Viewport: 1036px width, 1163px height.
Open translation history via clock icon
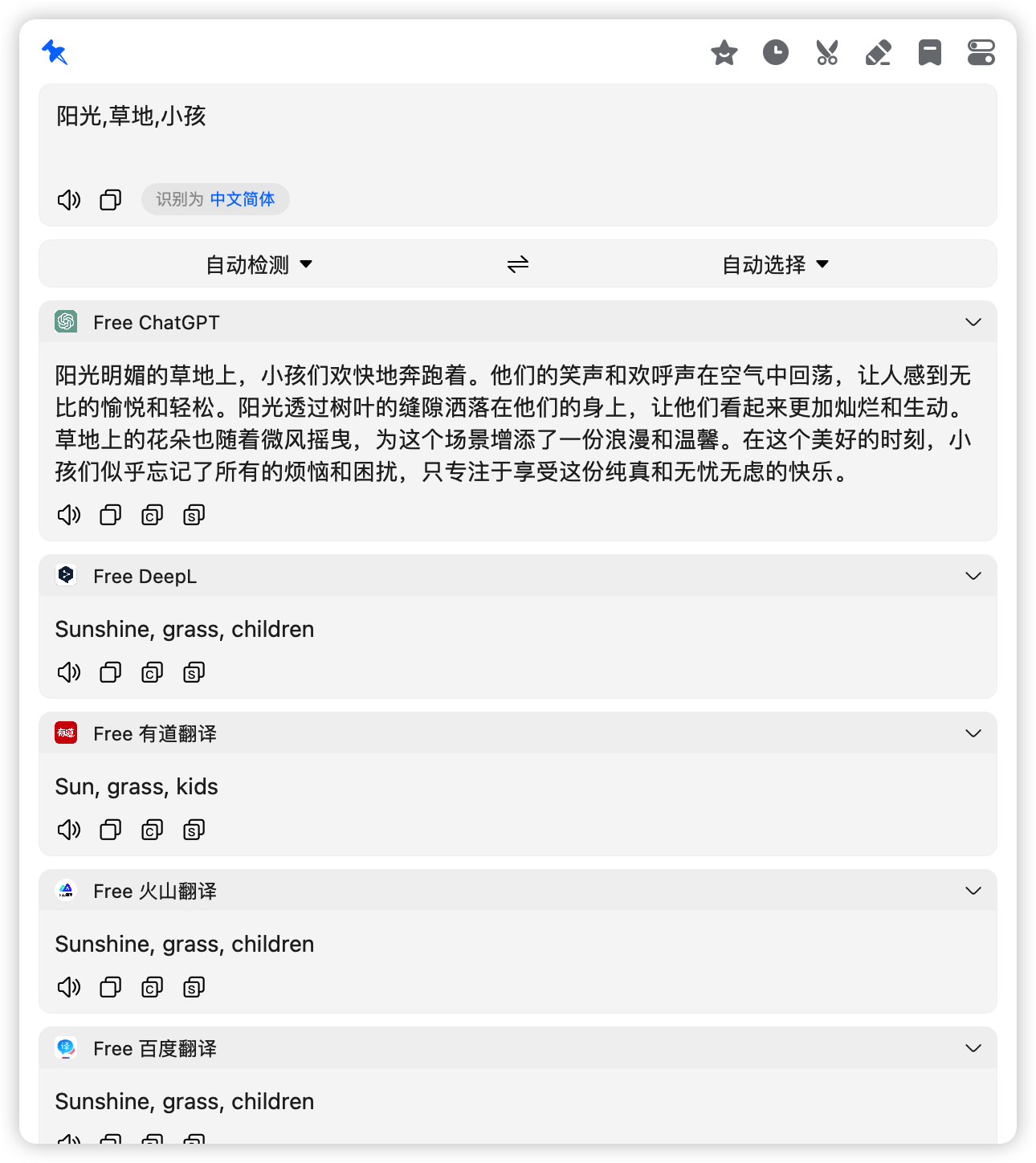click(x=776, y=53)
